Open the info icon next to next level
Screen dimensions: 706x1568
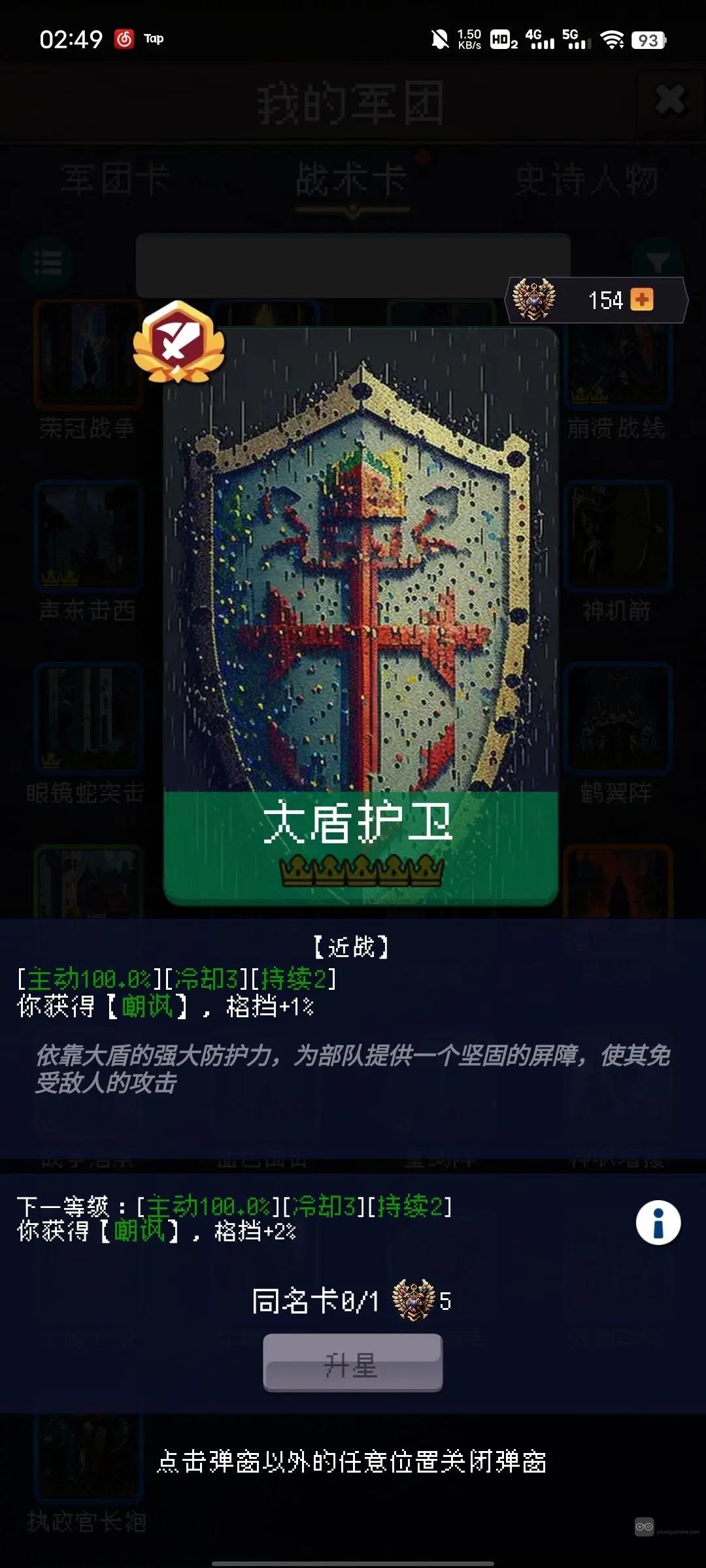coord(658,1223)
